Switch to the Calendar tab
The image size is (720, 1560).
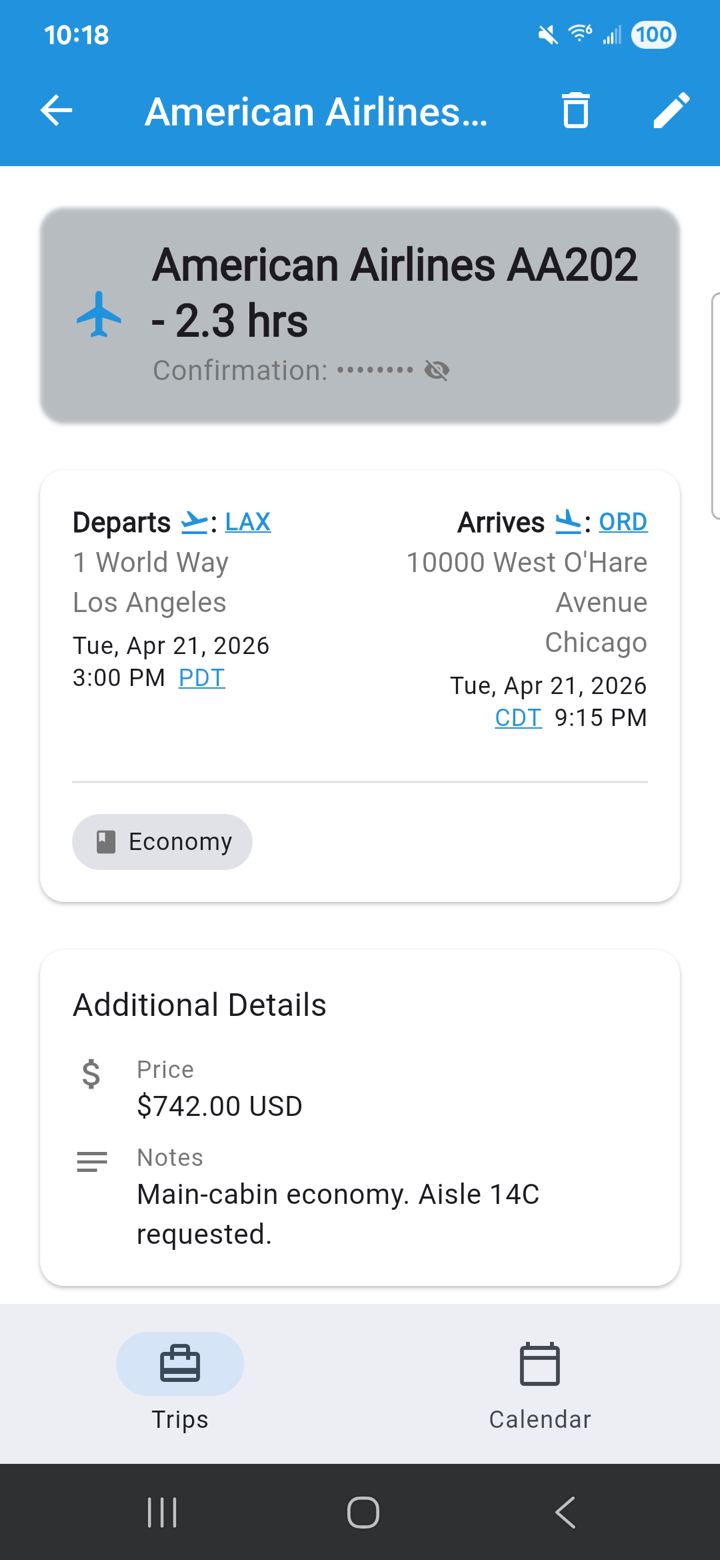[x=539, y=1383]
